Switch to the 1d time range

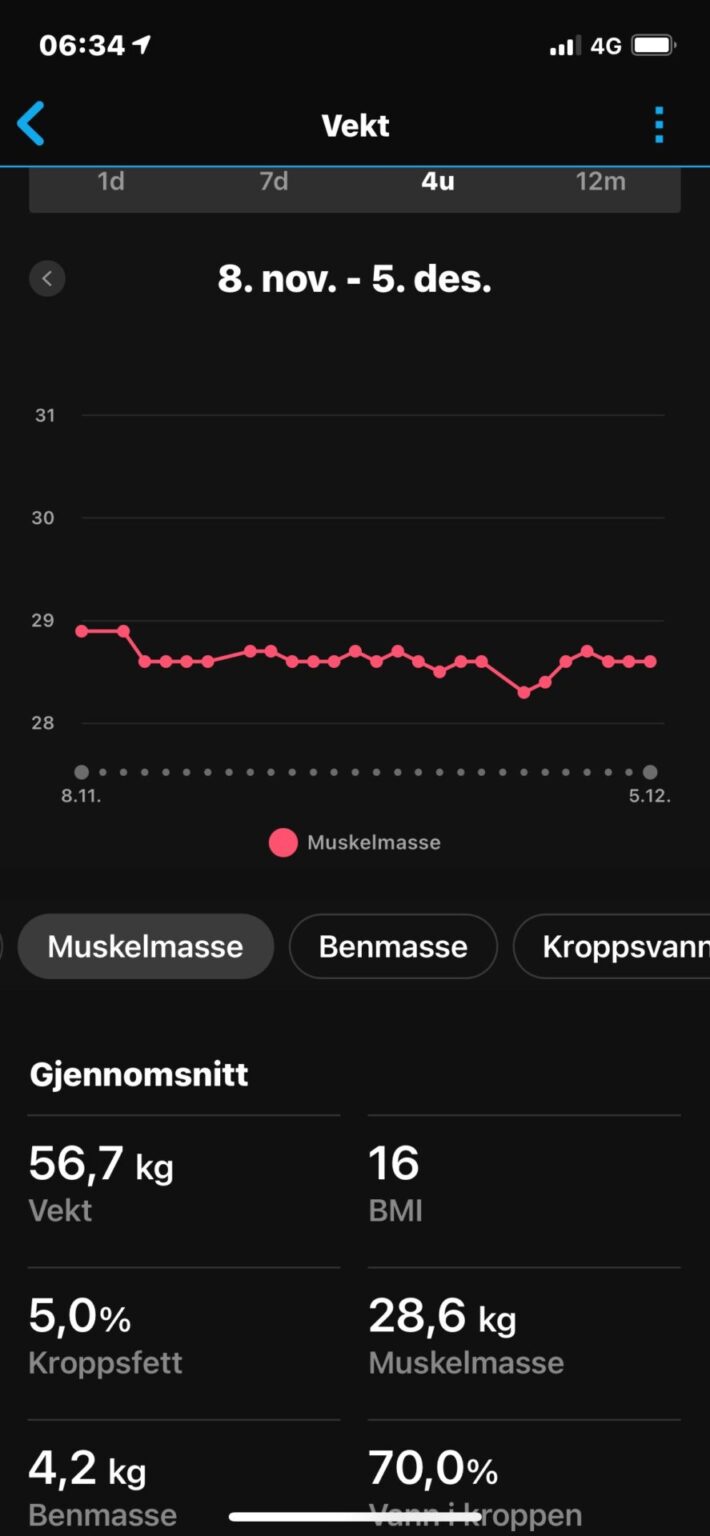coord(111,182)
